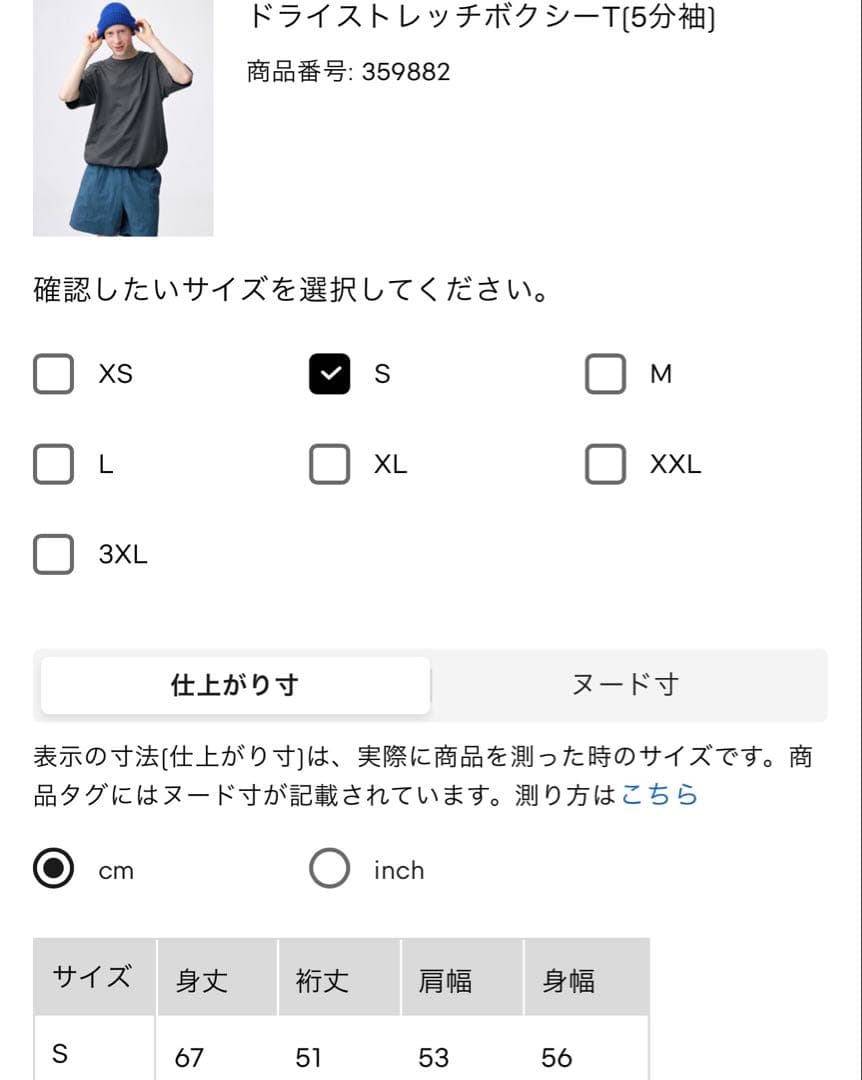Tick the L size checkbox
Image resolution: width=862 pixels, height=1080 pixels.
click(54, 464)
